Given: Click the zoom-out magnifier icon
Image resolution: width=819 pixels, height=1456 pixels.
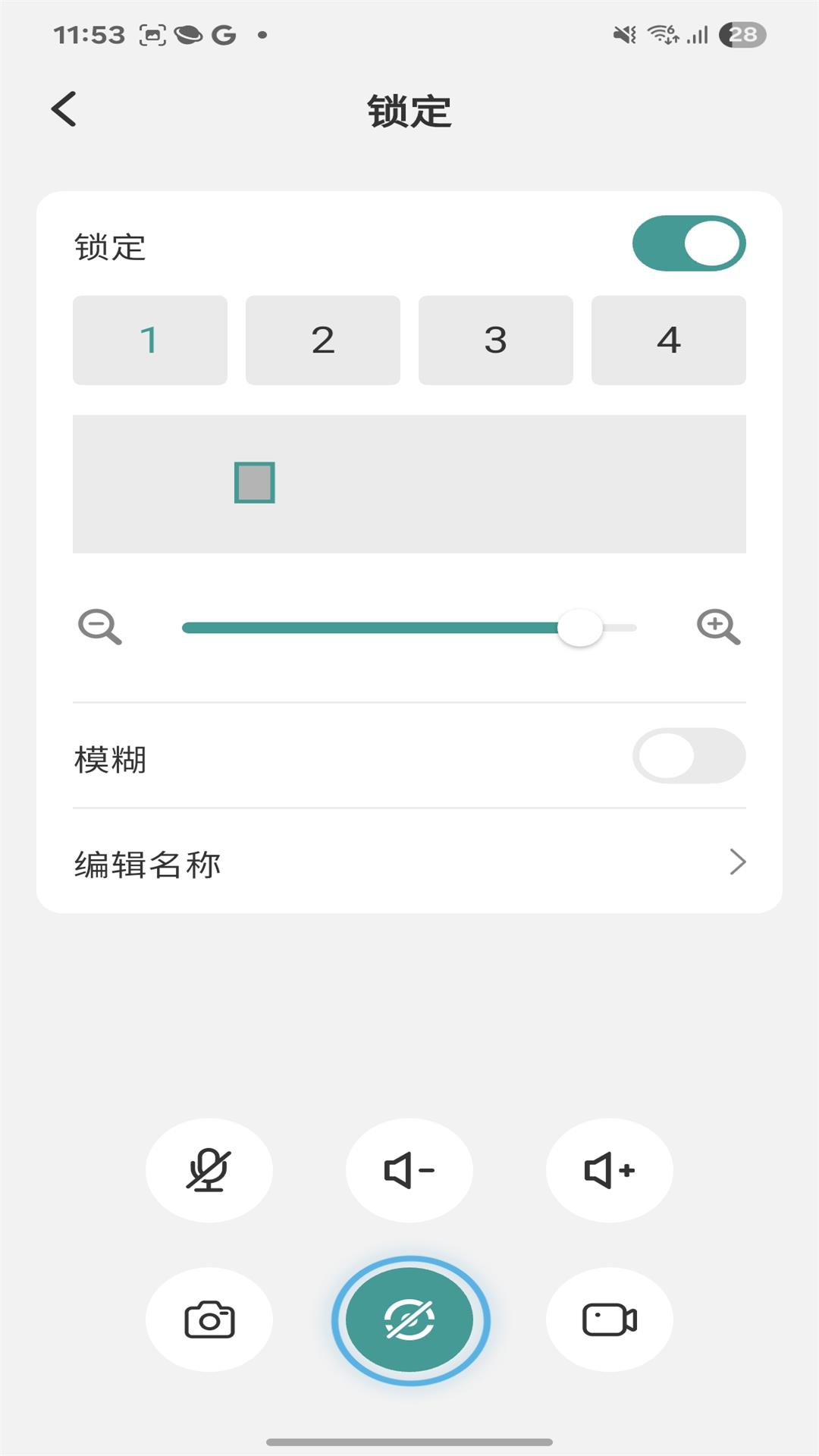Looking at the screenshot, I should (101, 627).
